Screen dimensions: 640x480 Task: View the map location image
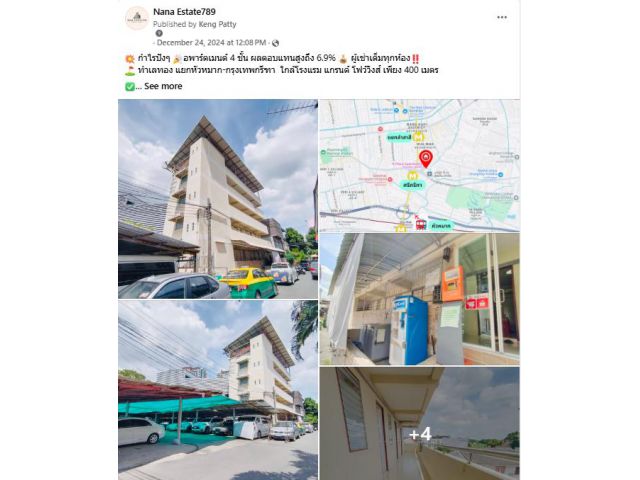[419, 165]
